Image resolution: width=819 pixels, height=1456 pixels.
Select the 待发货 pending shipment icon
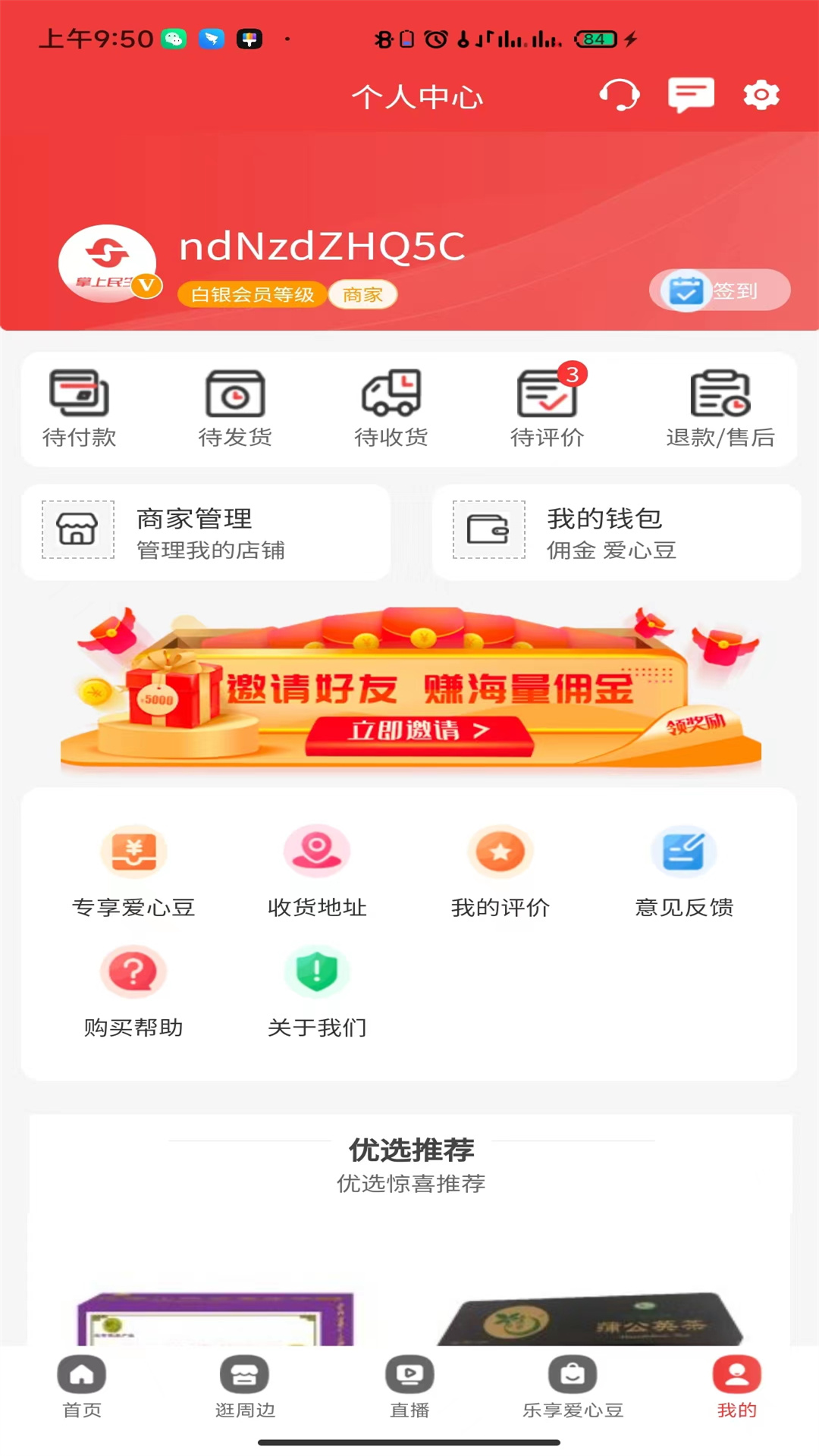(x=236, y=406)
